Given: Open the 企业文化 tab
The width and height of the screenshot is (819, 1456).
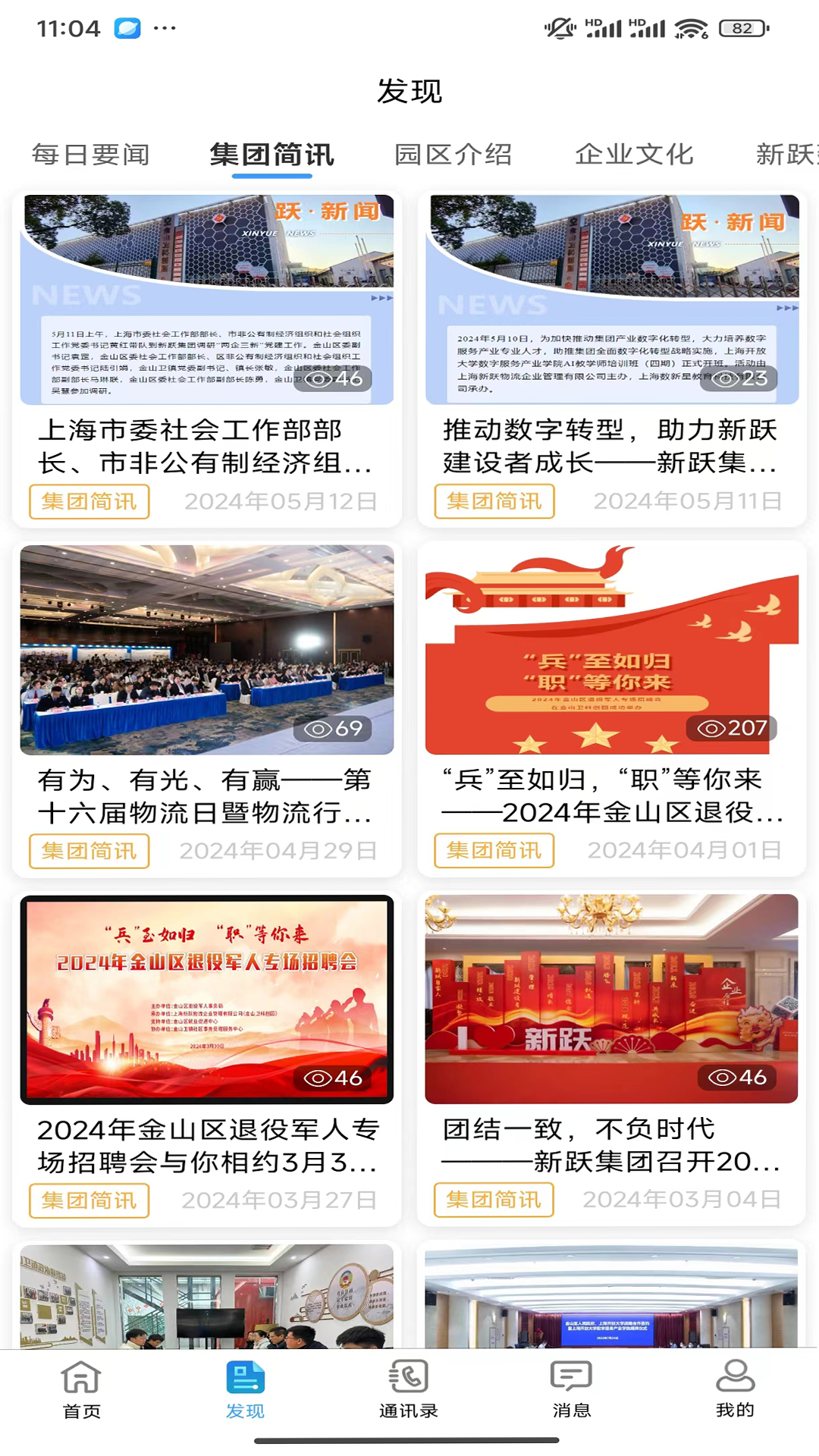Looking at the screenshot, I should tap(634, 155).
